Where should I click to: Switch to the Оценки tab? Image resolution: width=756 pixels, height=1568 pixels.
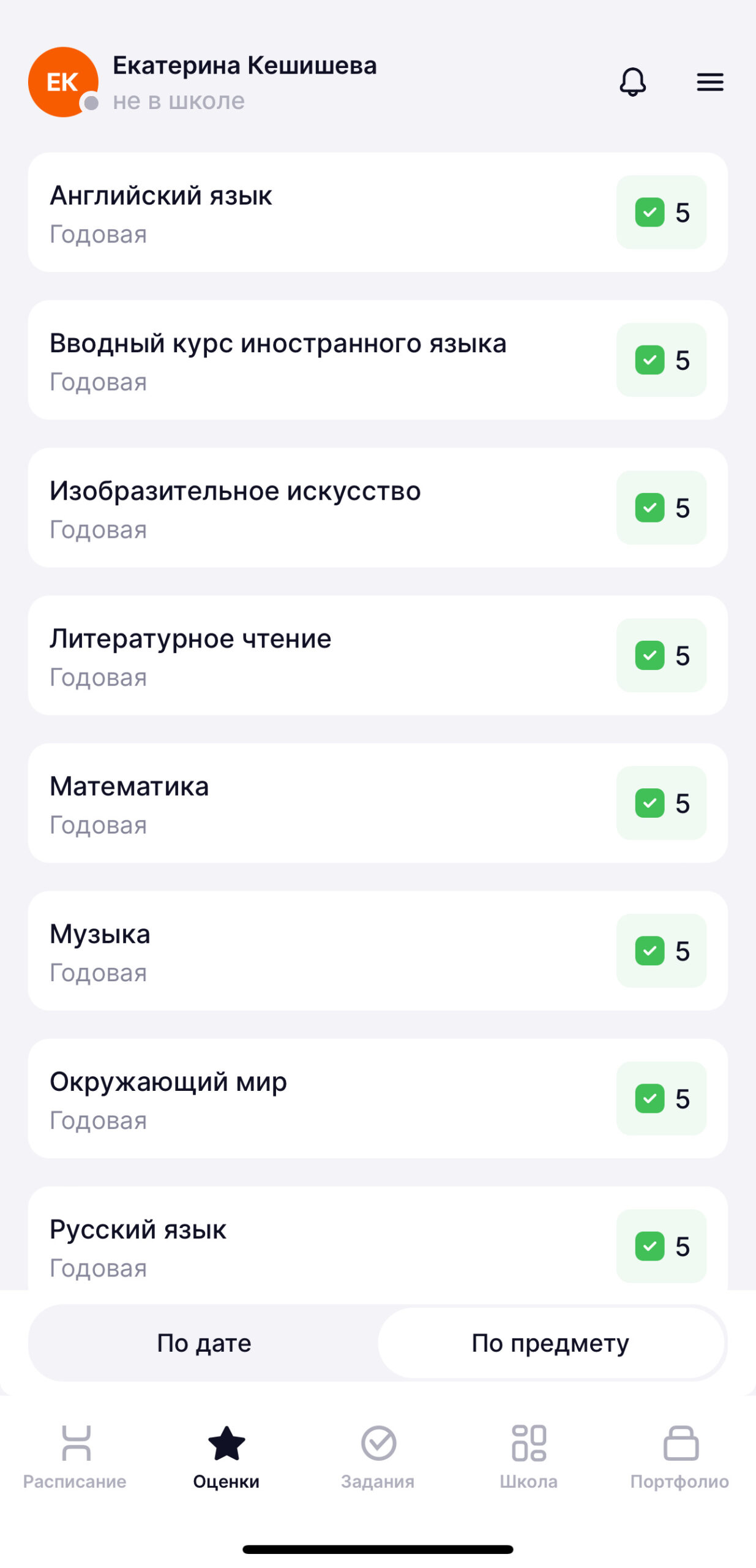(x=226, y=1457)
